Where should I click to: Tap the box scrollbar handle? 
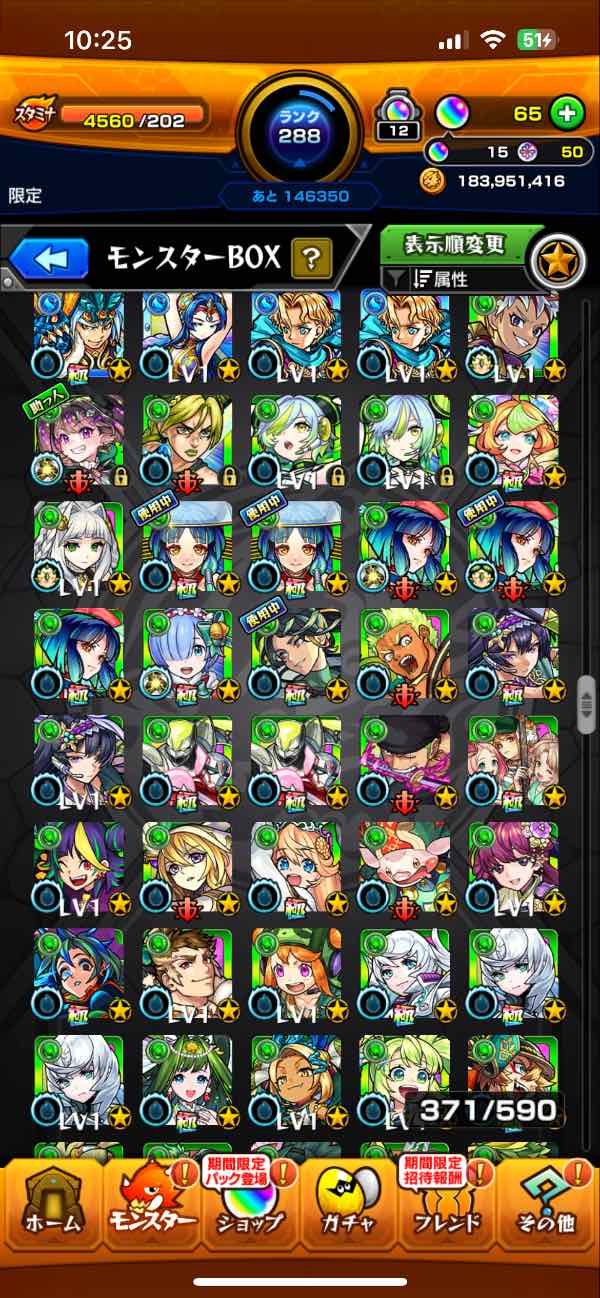coord(585,700)
